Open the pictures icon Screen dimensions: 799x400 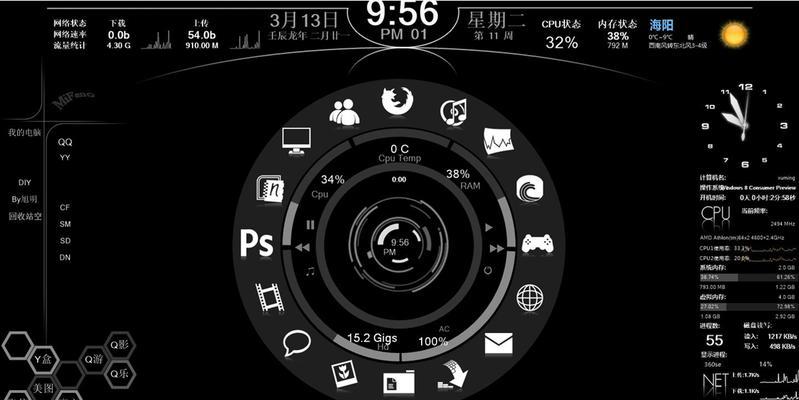[342, 372]
